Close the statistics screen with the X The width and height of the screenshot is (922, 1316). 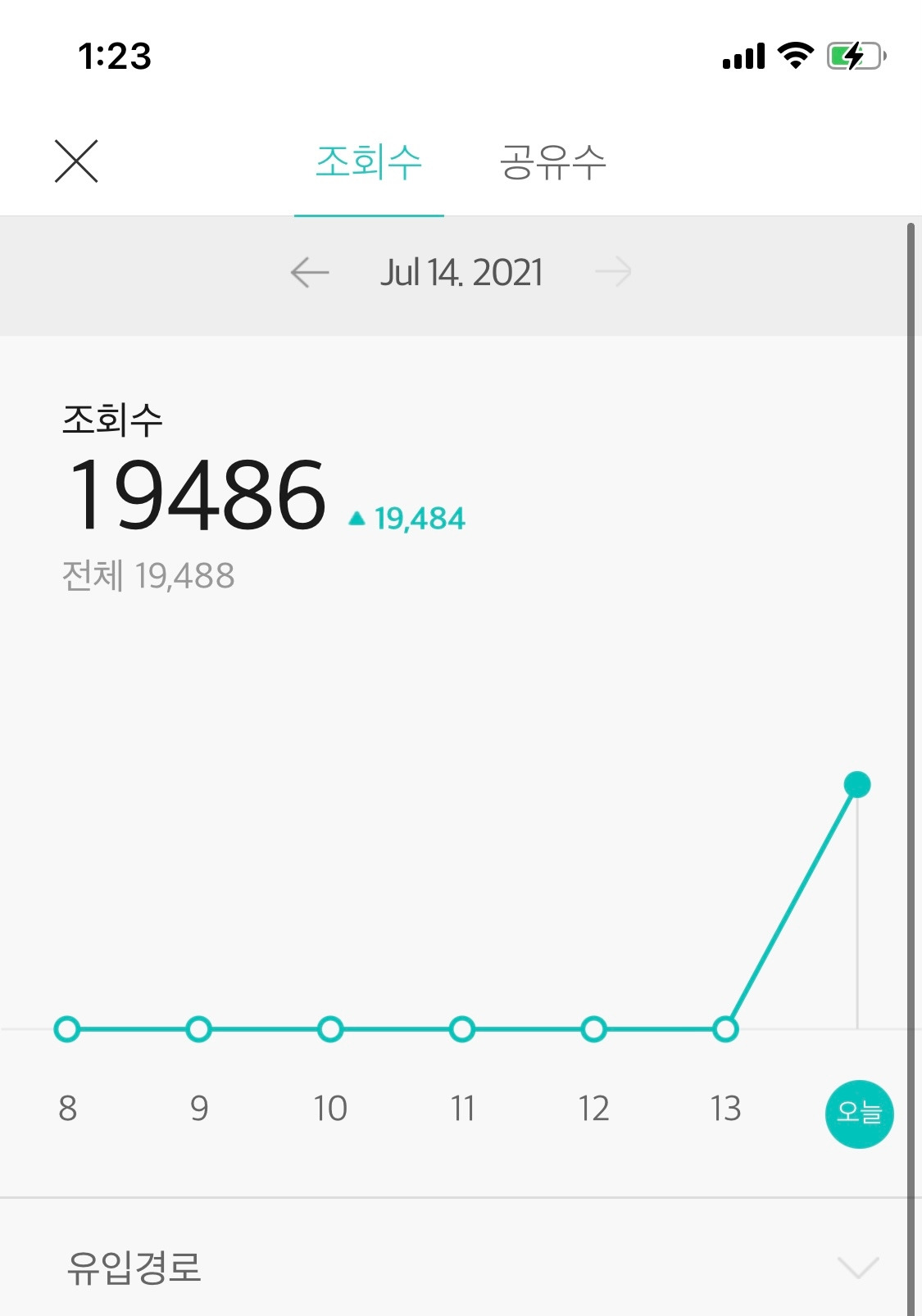coord(76,161)
